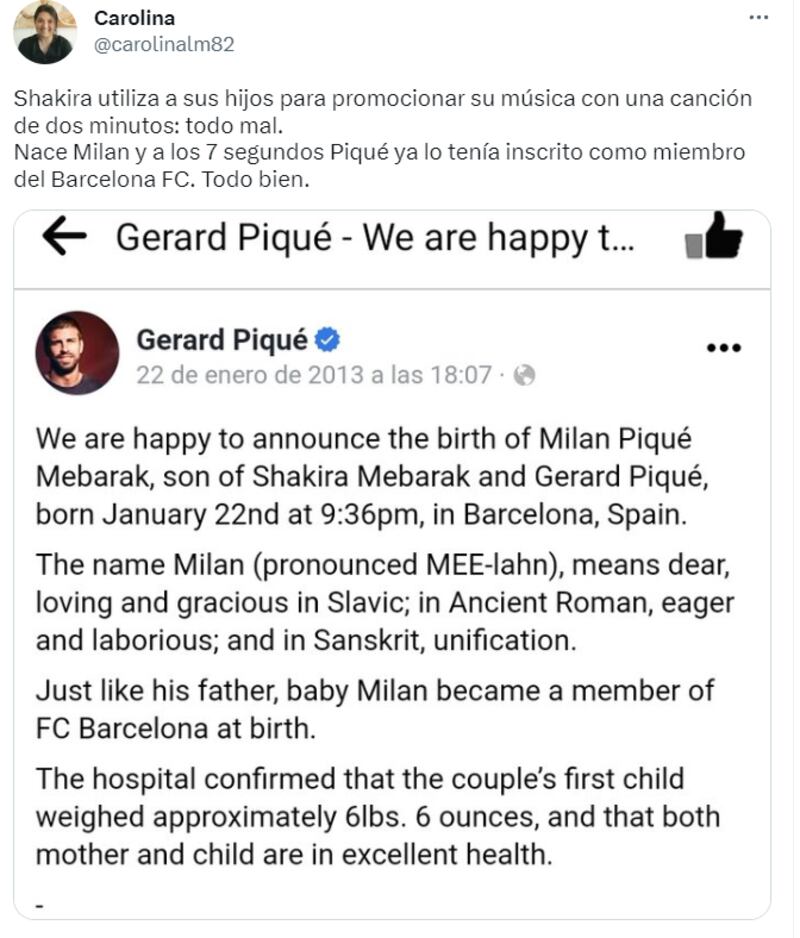Click the gray clapping hand icon in the header

point(693,247)
